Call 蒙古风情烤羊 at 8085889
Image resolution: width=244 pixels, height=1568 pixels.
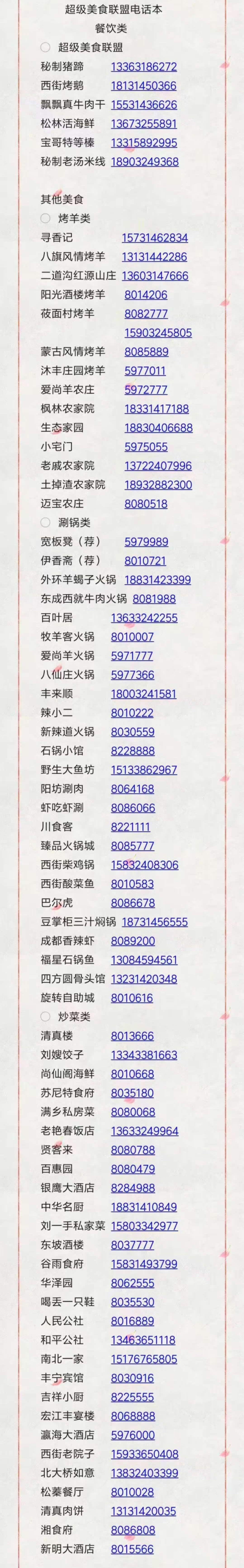146,351
